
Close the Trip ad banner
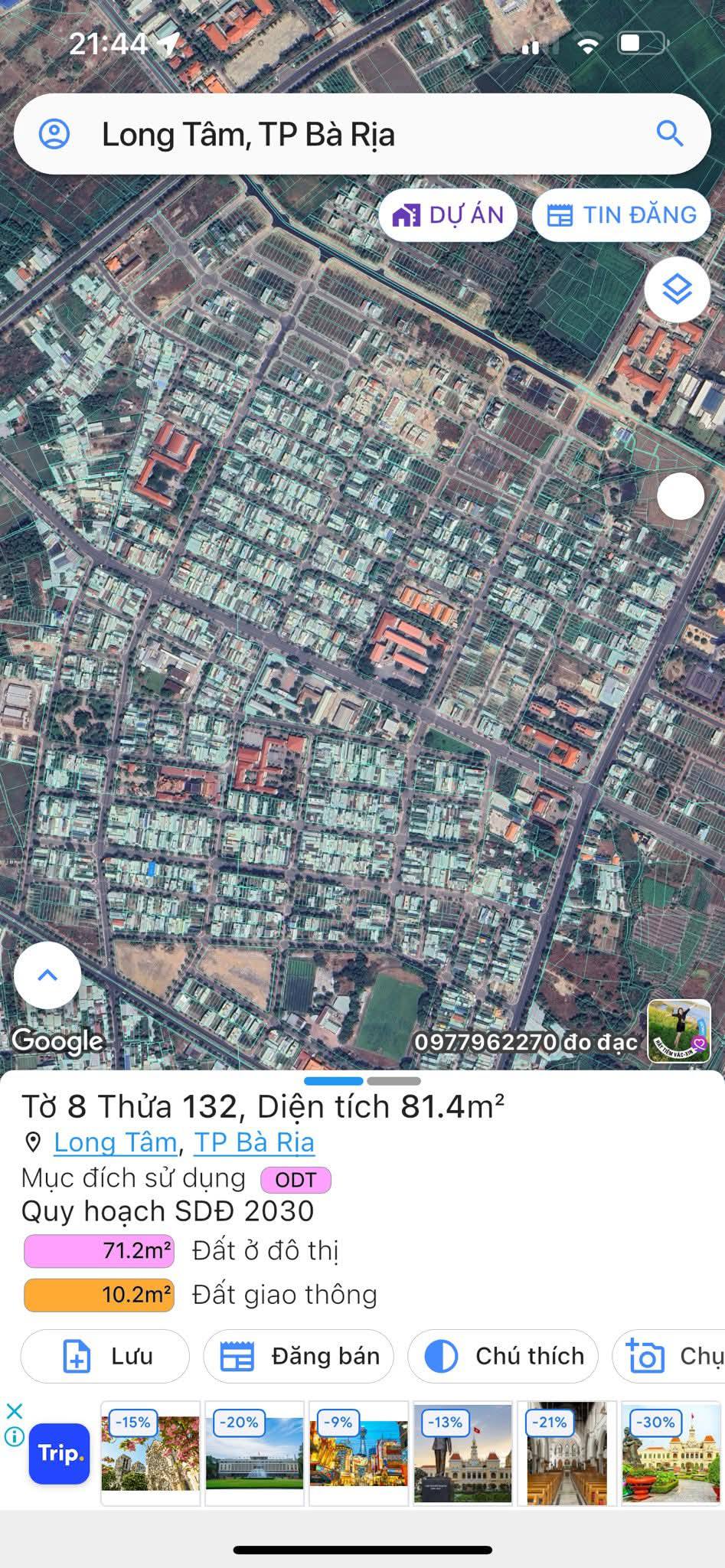click(x=15, y=1410)
